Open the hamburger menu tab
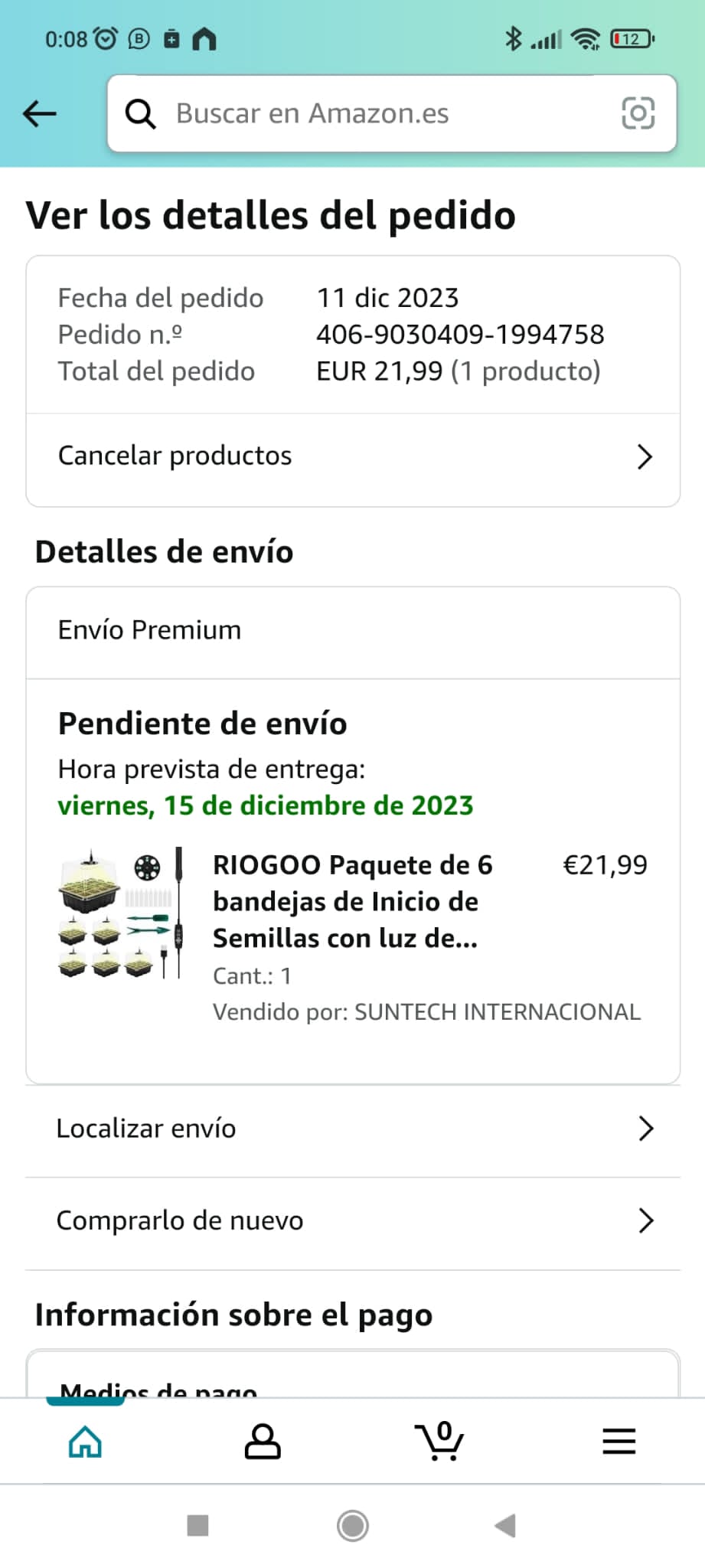The image size is (705, 1568). tap(619, 1442)
